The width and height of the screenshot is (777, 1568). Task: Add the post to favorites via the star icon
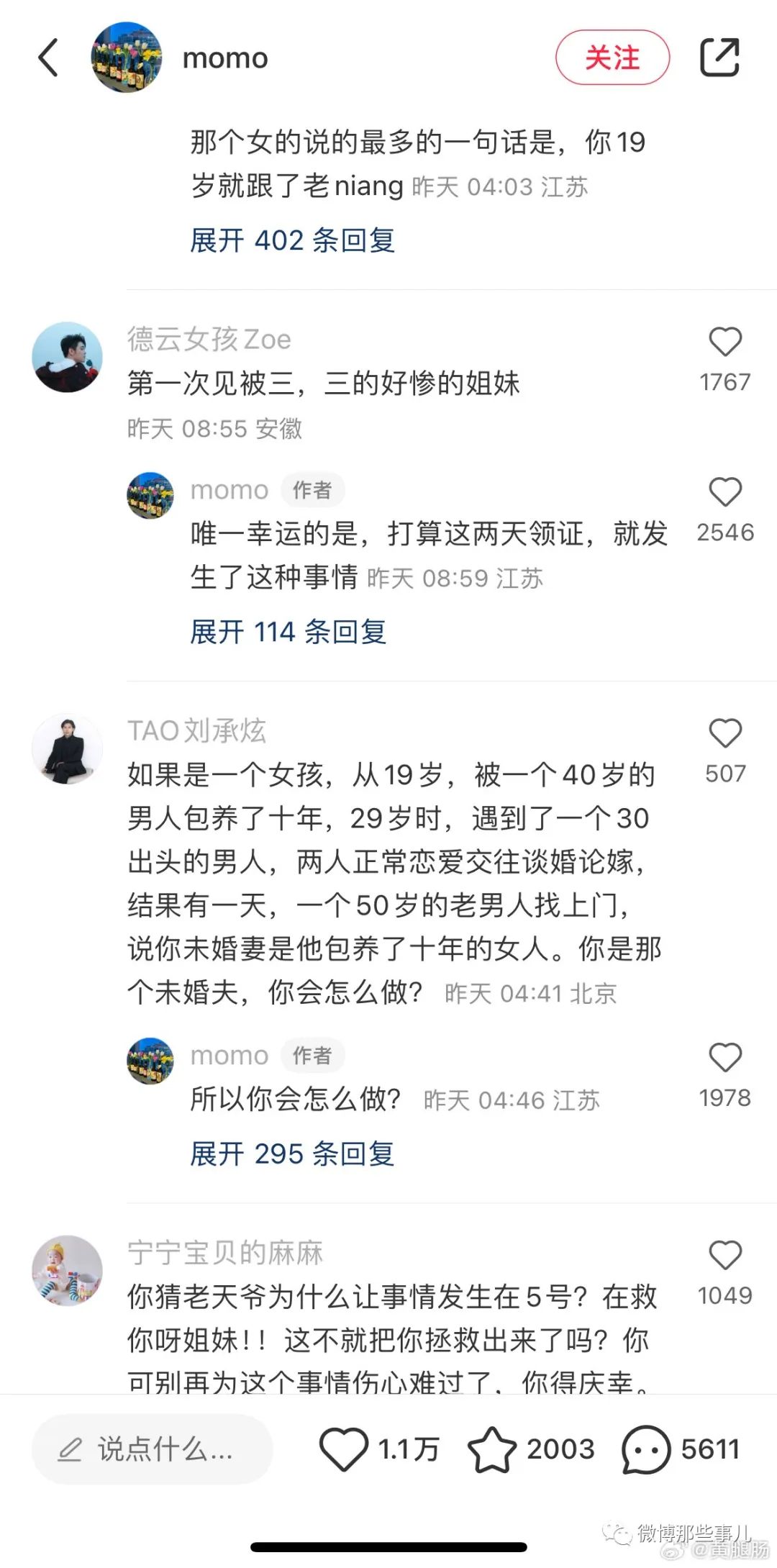[492, 1449]
